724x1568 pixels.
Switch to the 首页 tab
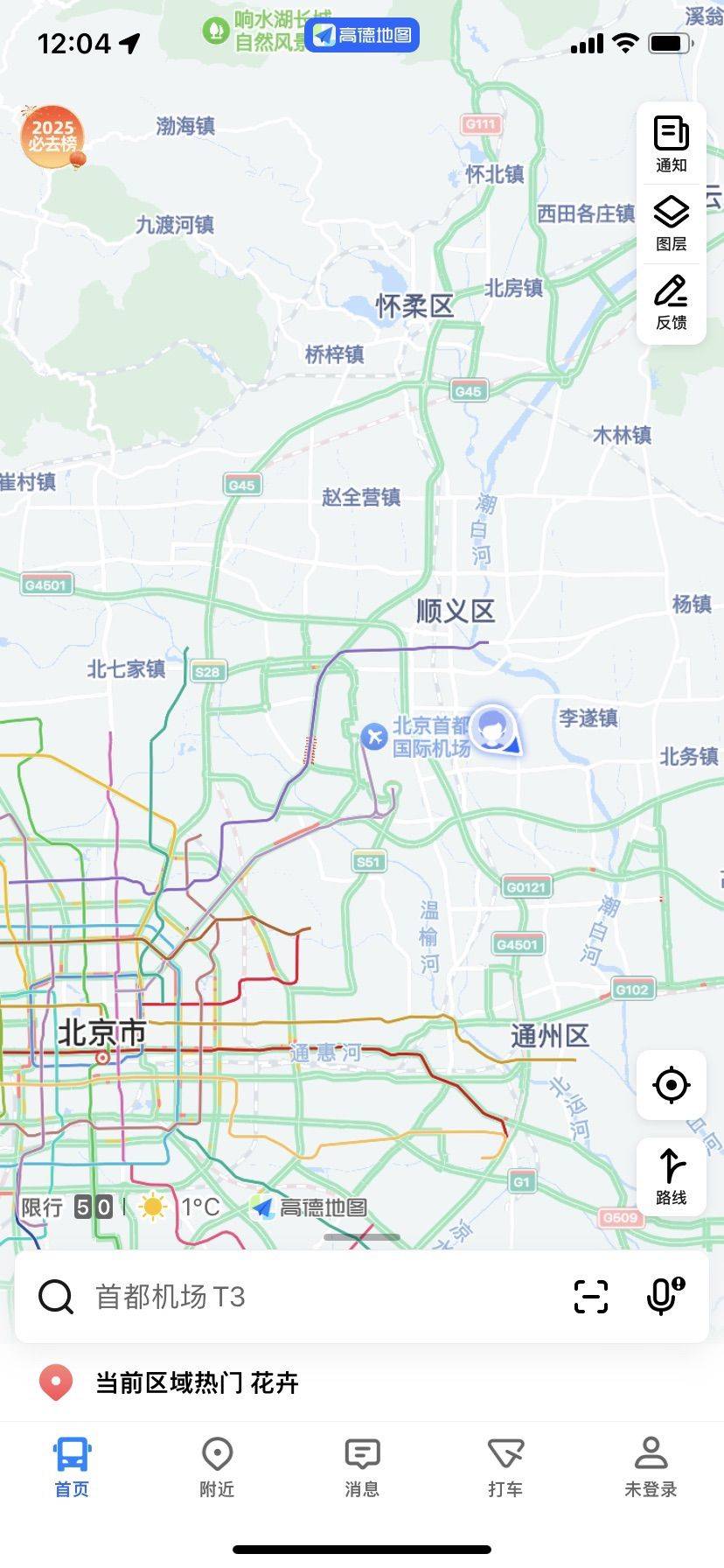click(72, 1467)
